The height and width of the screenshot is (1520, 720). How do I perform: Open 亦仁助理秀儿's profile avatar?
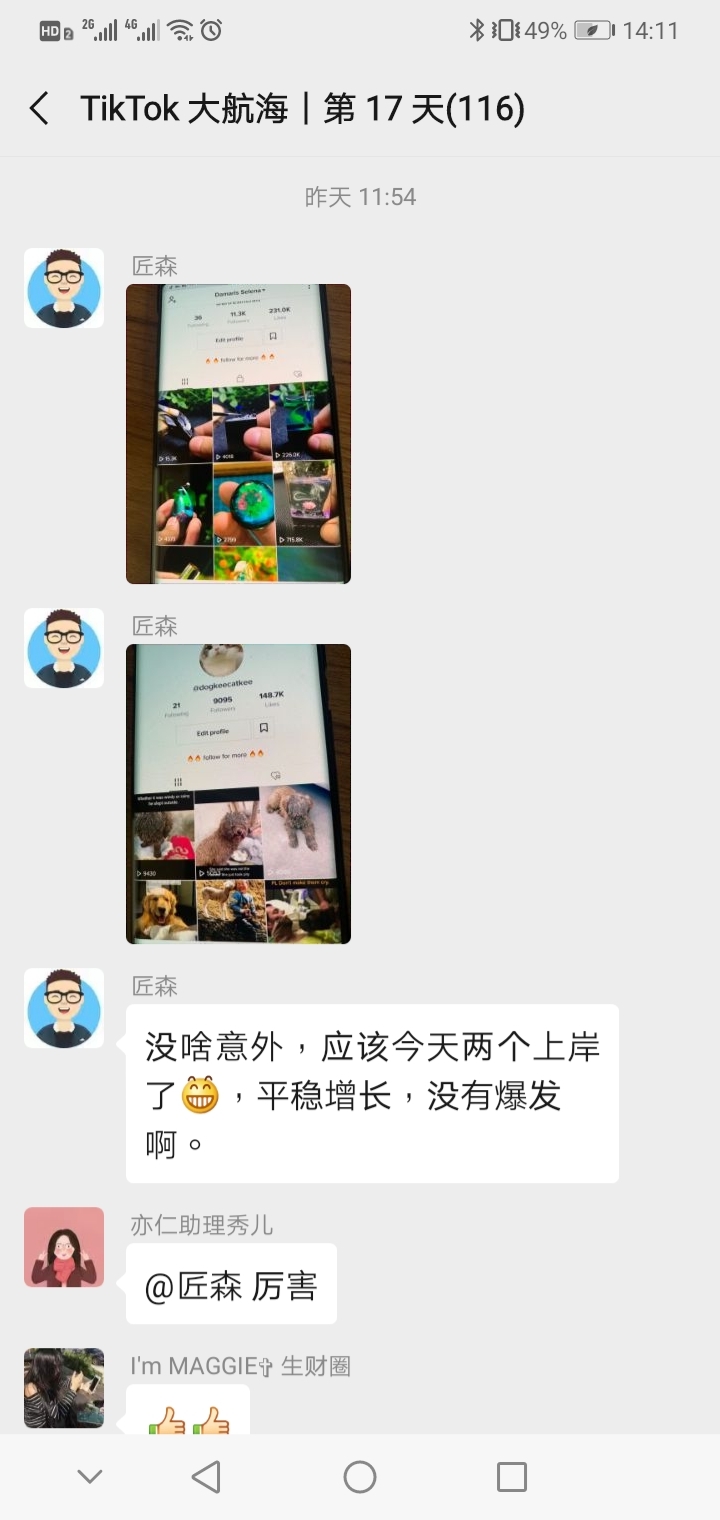(64, 1246)
